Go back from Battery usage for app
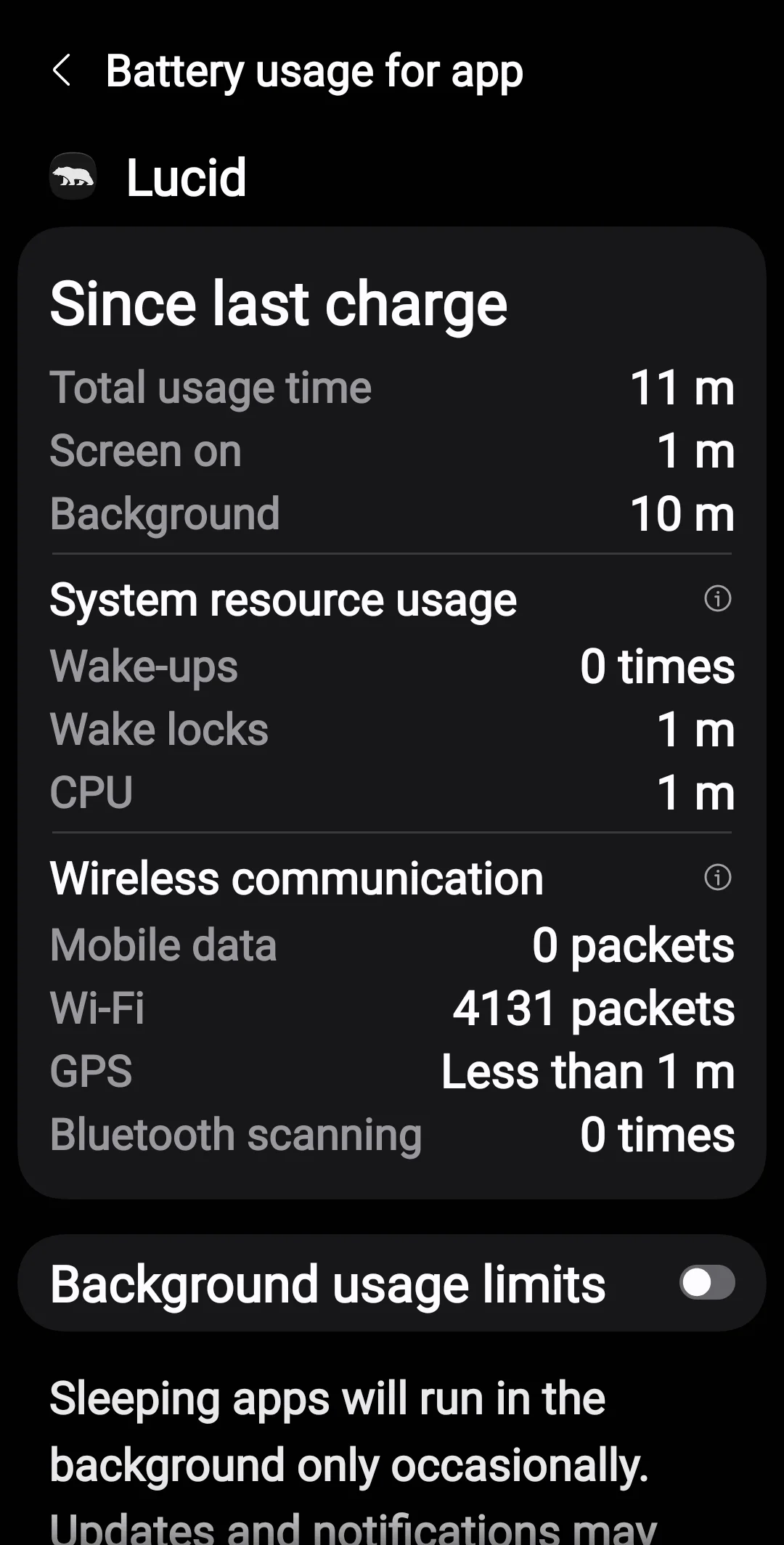This screenshot has height=1545, width=784. [x=62, y=71]
